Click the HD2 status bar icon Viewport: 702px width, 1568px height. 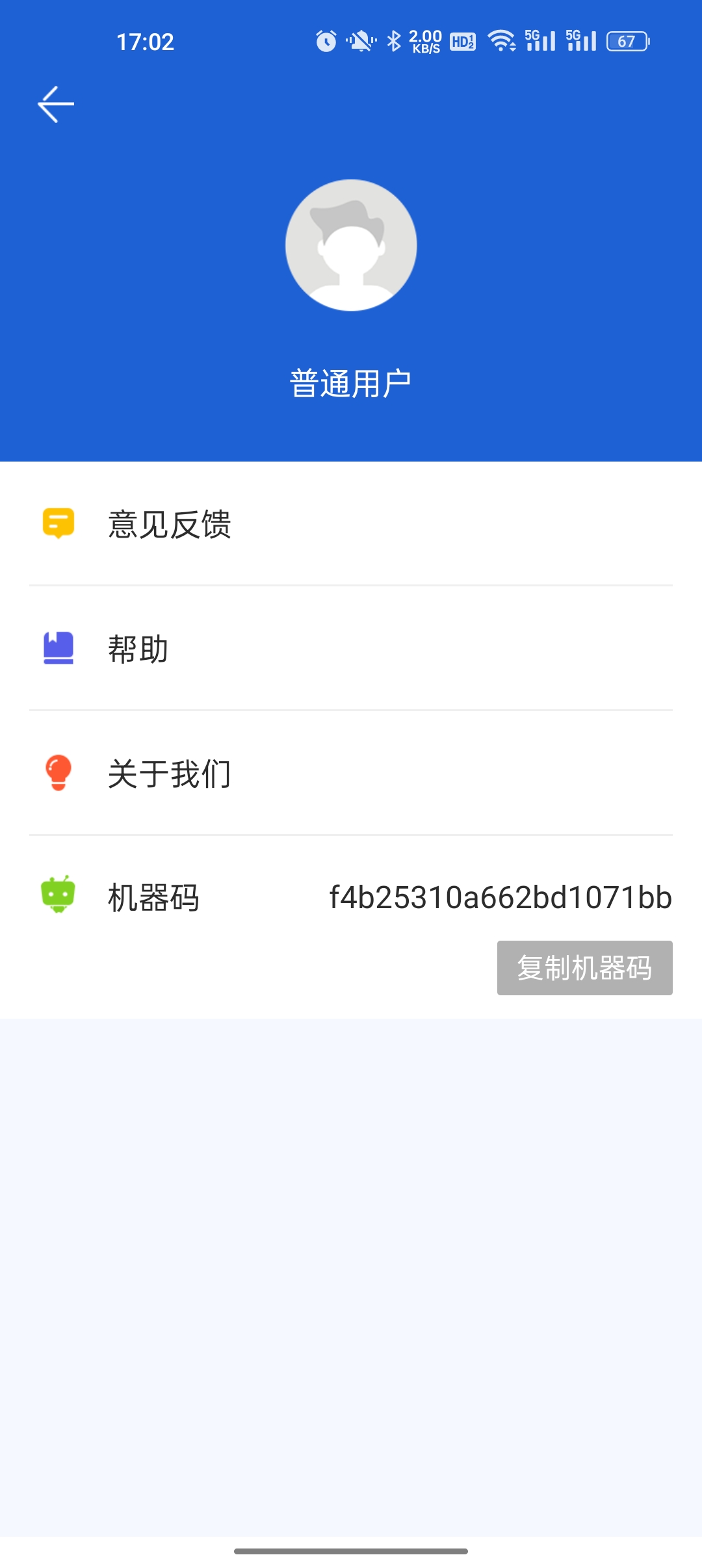coord(463,40)
